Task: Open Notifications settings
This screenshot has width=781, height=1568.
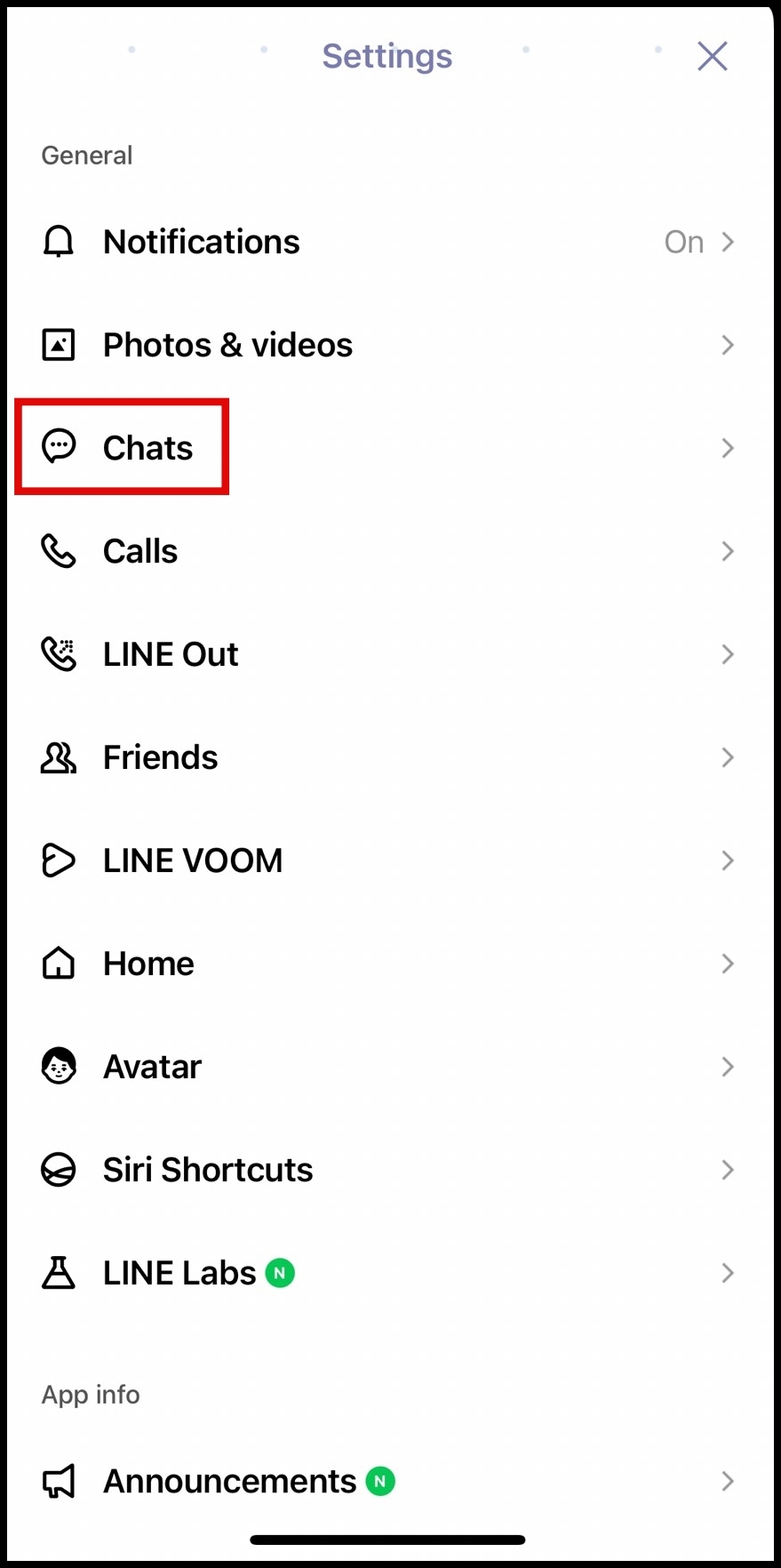Action: (390, 242)
